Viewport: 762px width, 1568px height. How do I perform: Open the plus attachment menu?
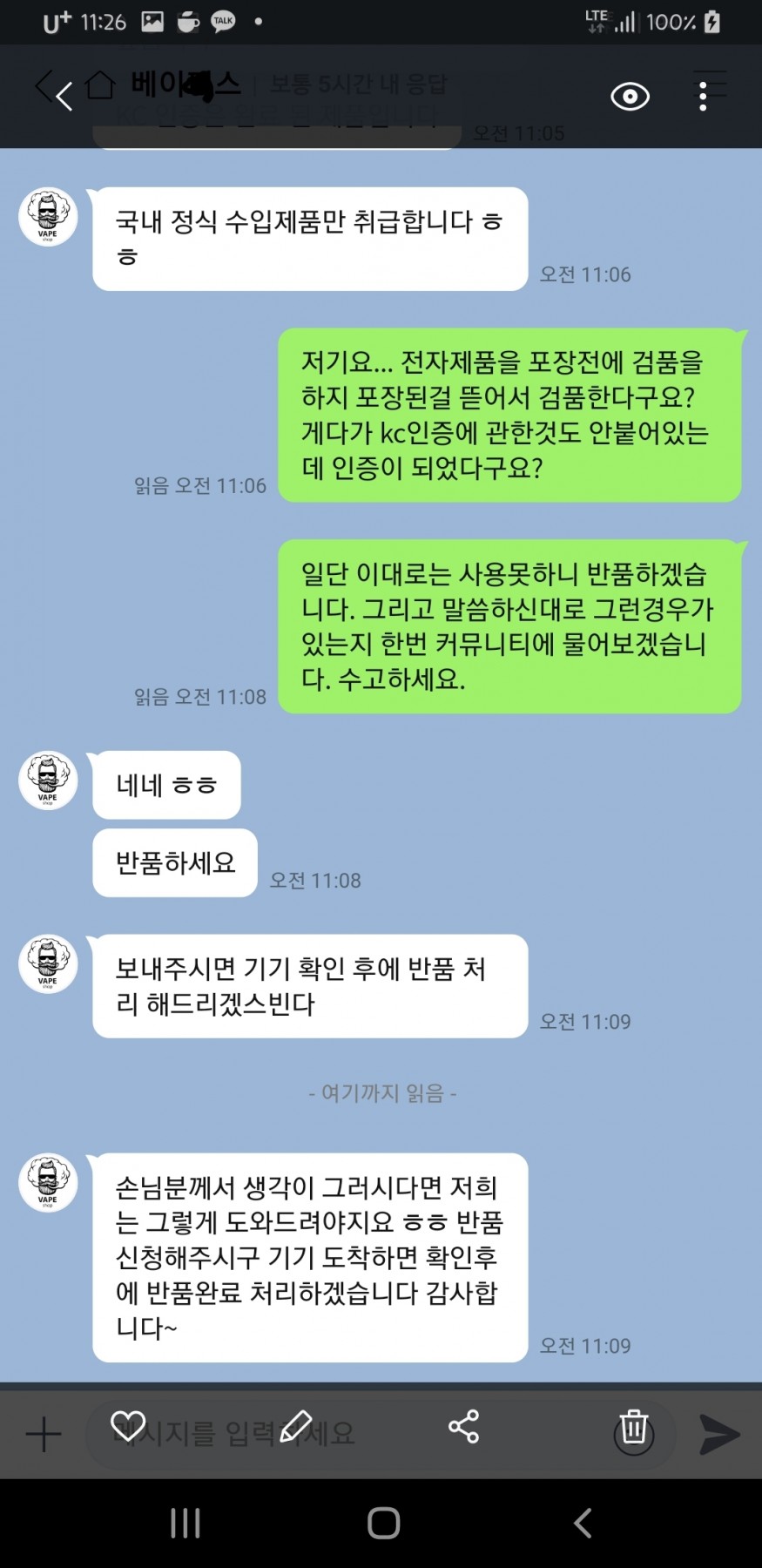point(43,1434)
